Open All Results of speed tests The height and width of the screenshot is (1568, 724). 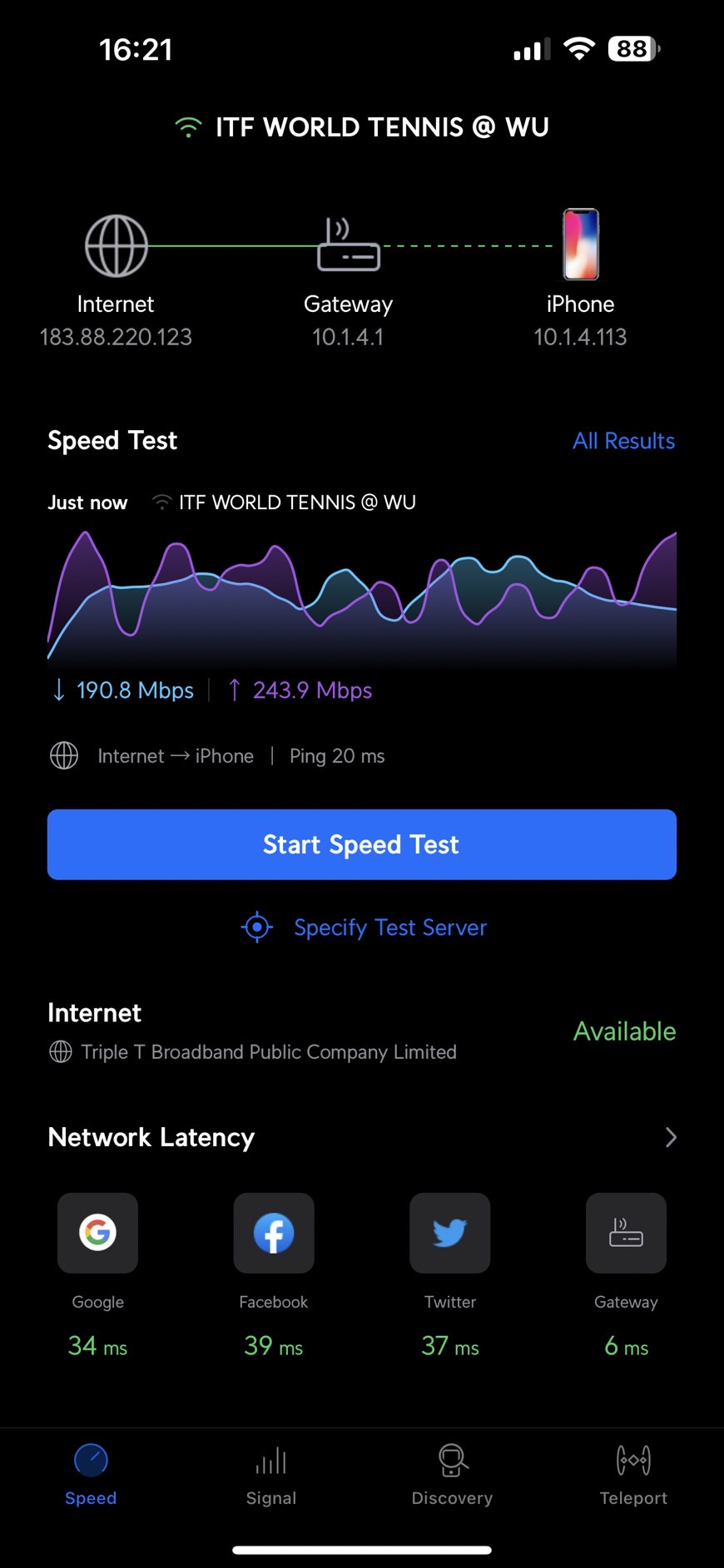[623, 441]
